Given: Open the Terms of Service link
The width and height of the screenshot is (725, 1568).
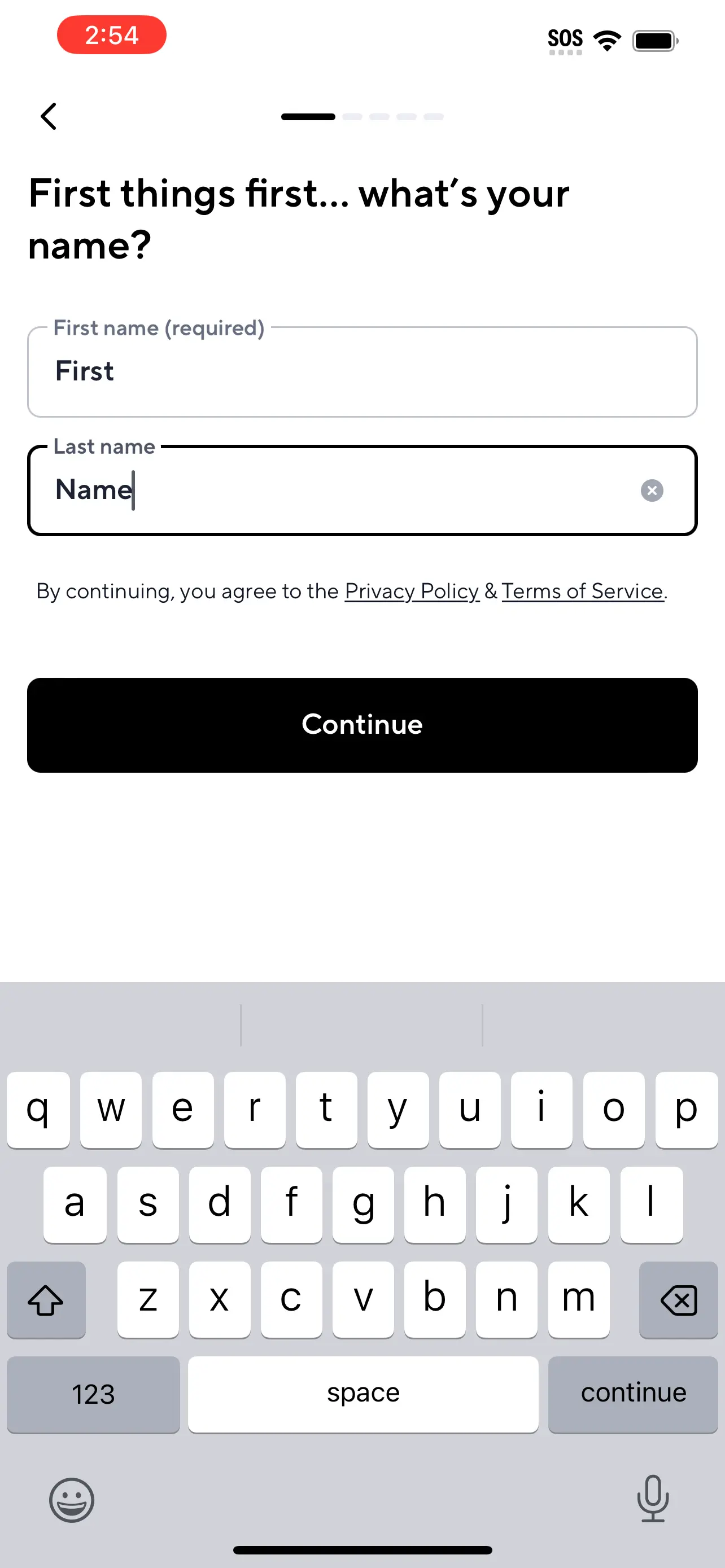Looking at the screenshot, I should (582, 591).
